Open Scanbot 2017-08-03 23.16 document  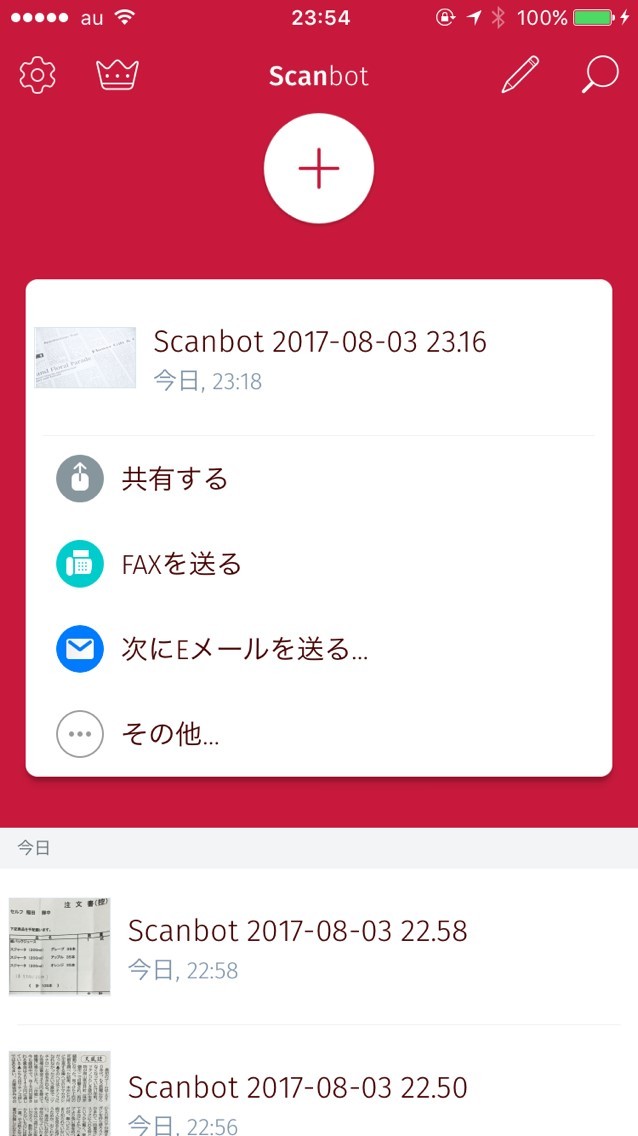(x=318, y=358)
